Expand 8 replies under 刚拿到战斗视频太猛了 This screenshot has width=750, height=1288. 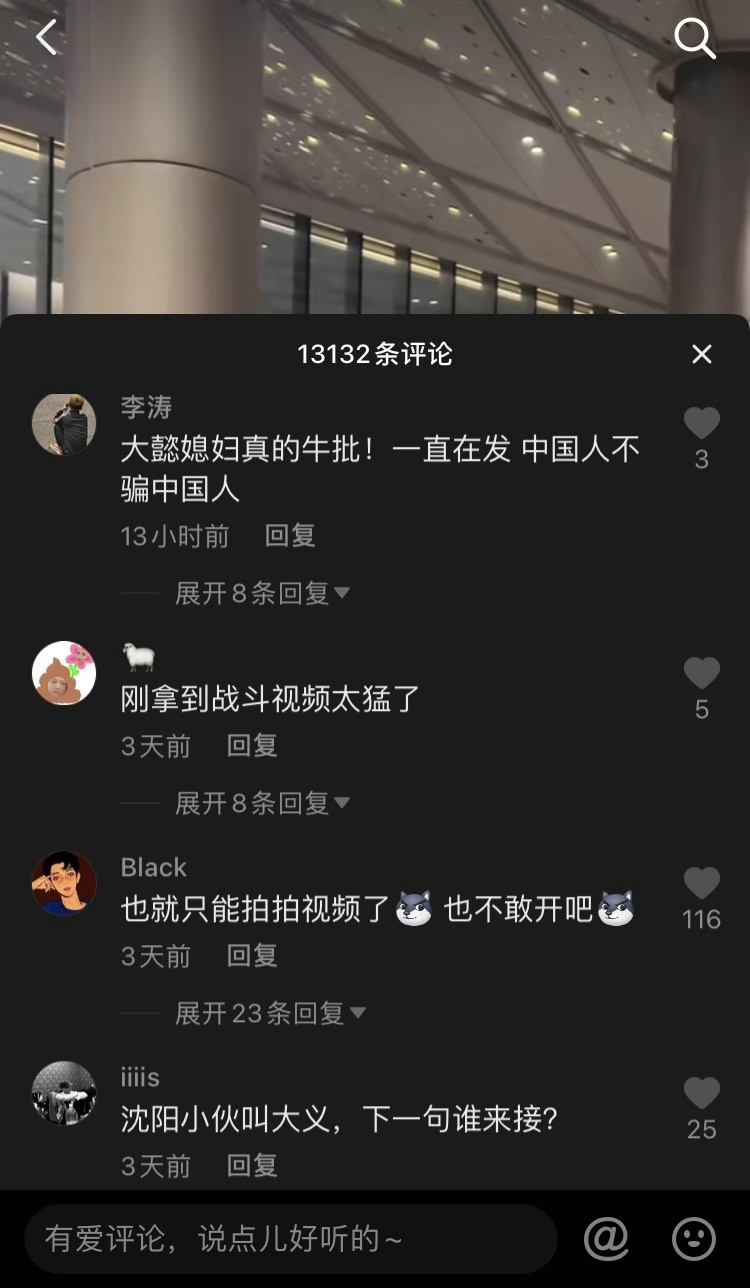pos(262,803)
